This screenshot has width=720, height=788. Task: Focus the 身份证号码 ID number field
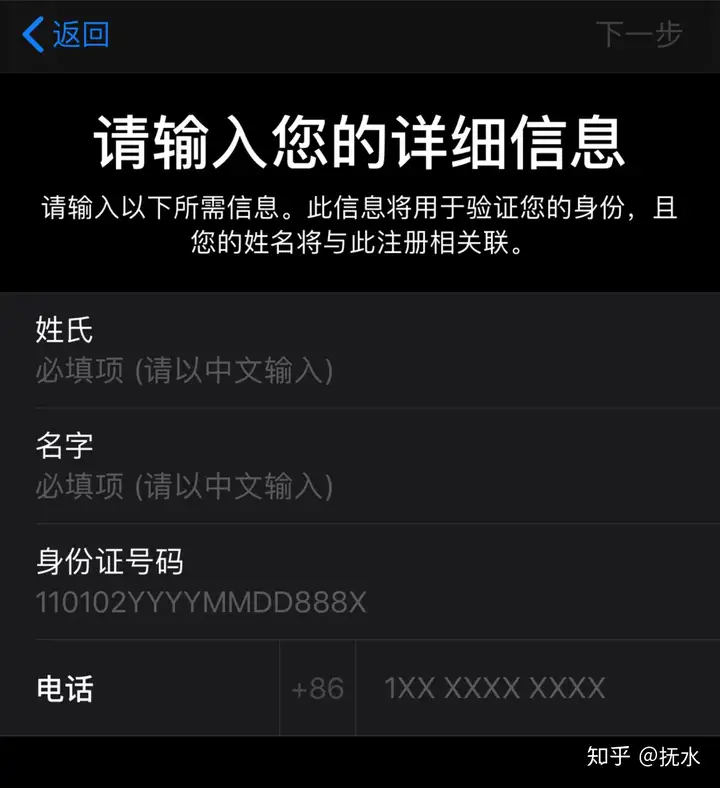pos(202,602)
